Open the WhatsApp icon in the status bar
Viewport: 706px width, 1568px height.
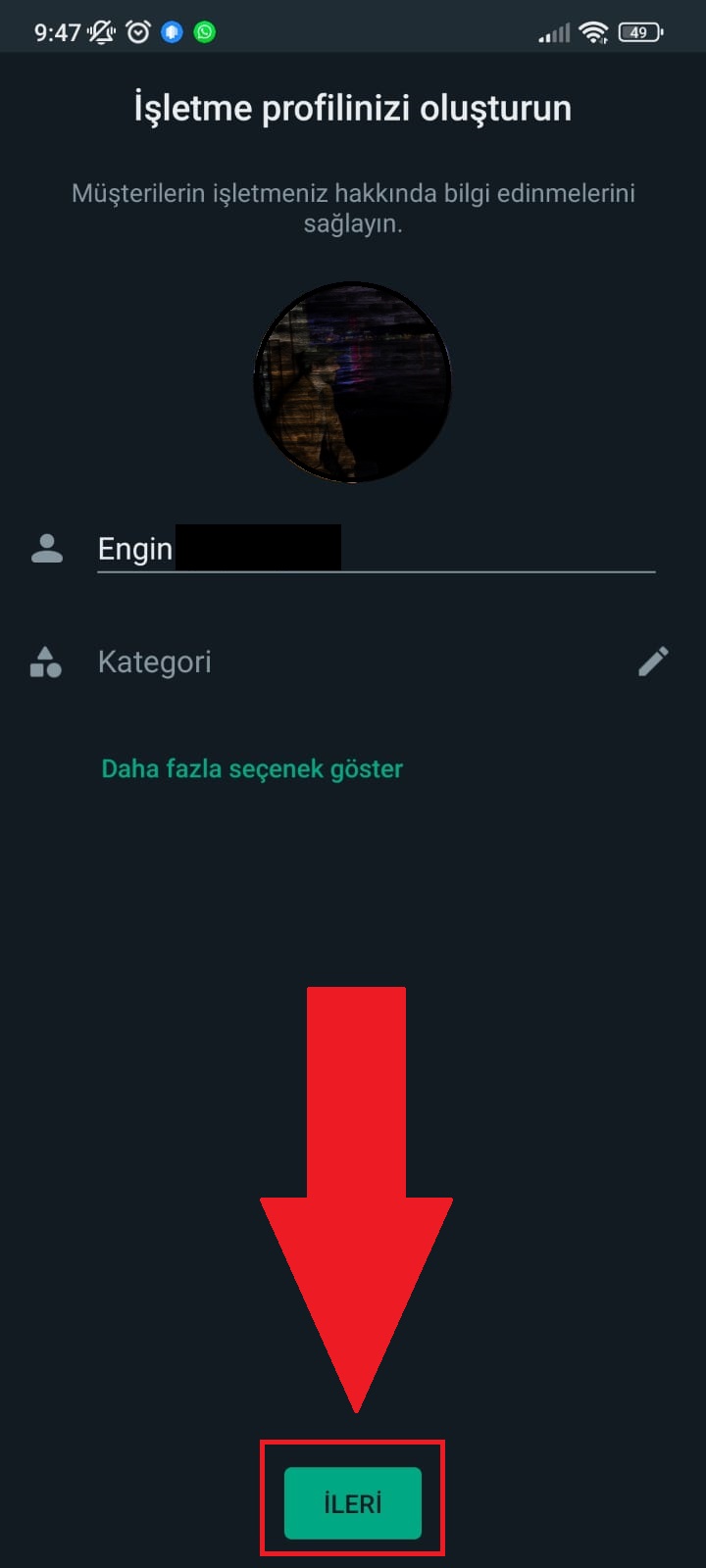click(203, 30)
